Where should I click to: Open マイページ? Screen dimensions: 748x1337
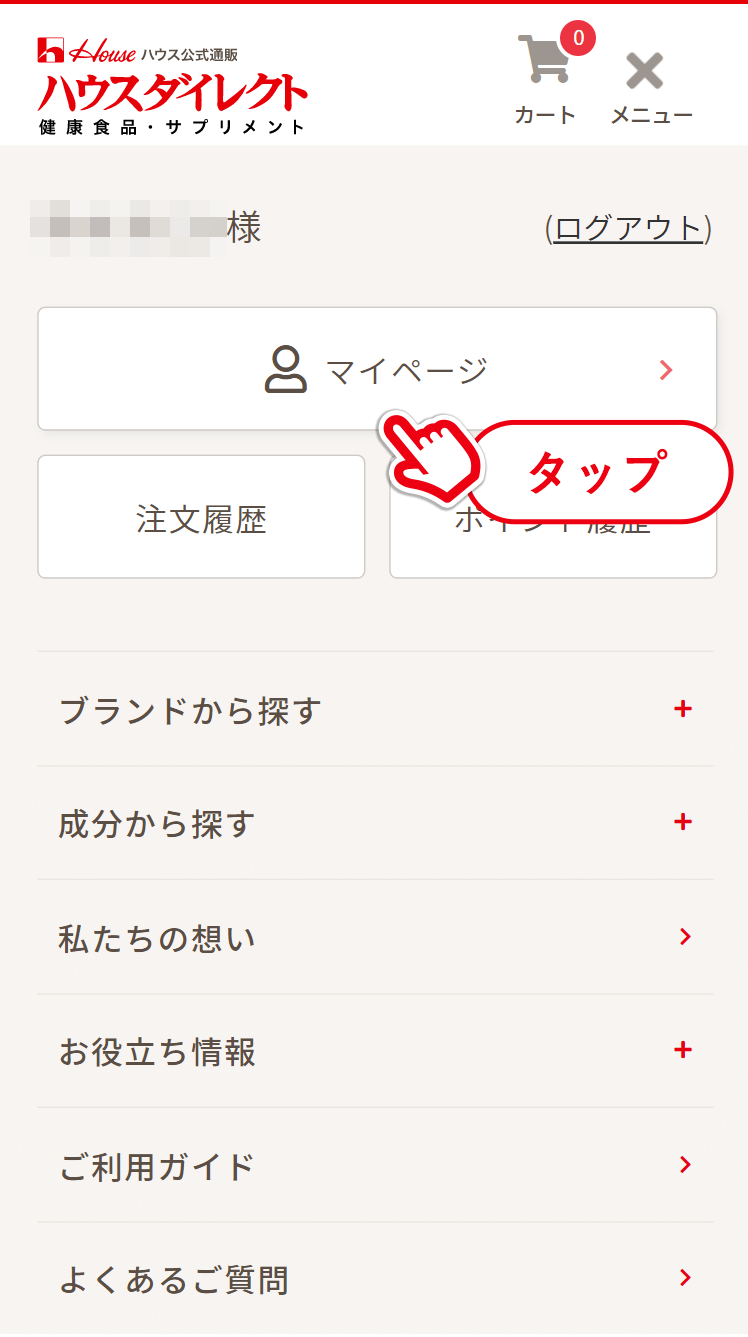[377, 369]
